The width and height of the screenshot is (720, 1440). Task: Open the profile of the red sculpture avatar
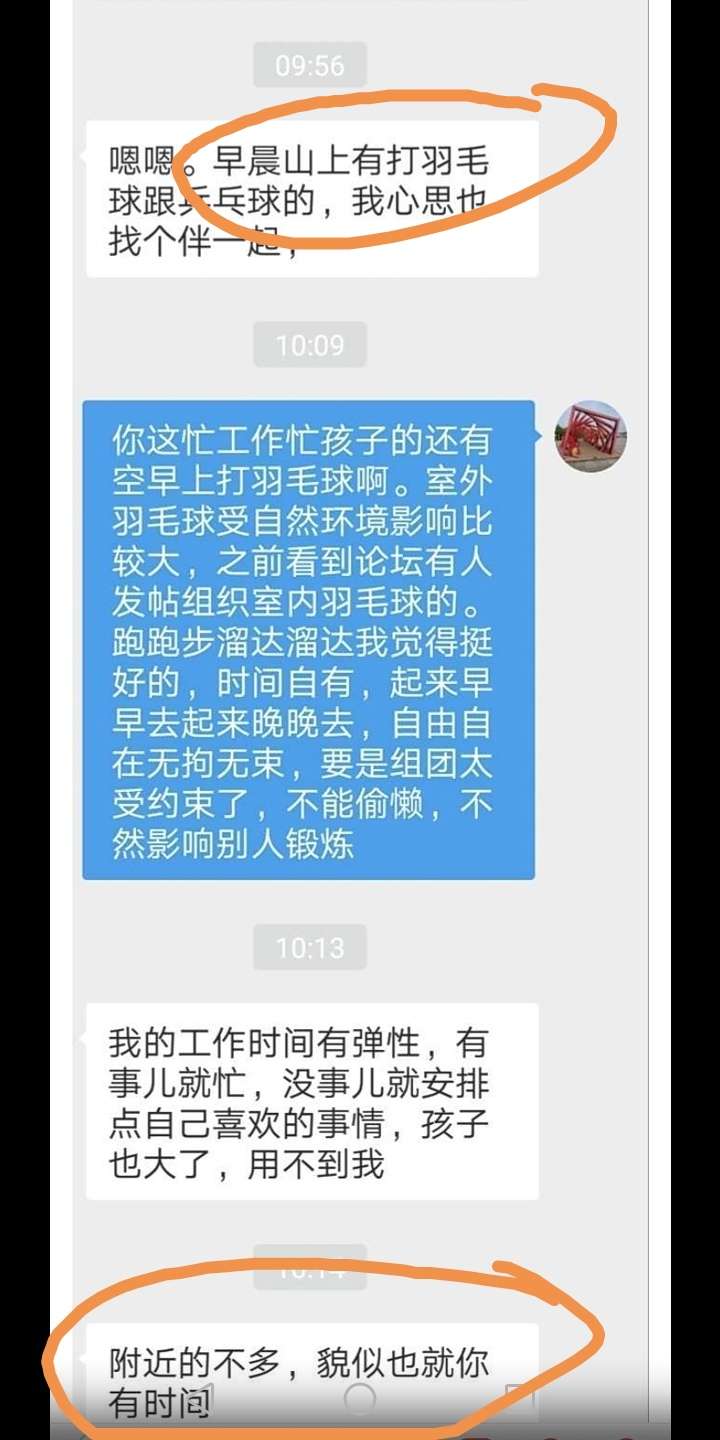point(591,437)
